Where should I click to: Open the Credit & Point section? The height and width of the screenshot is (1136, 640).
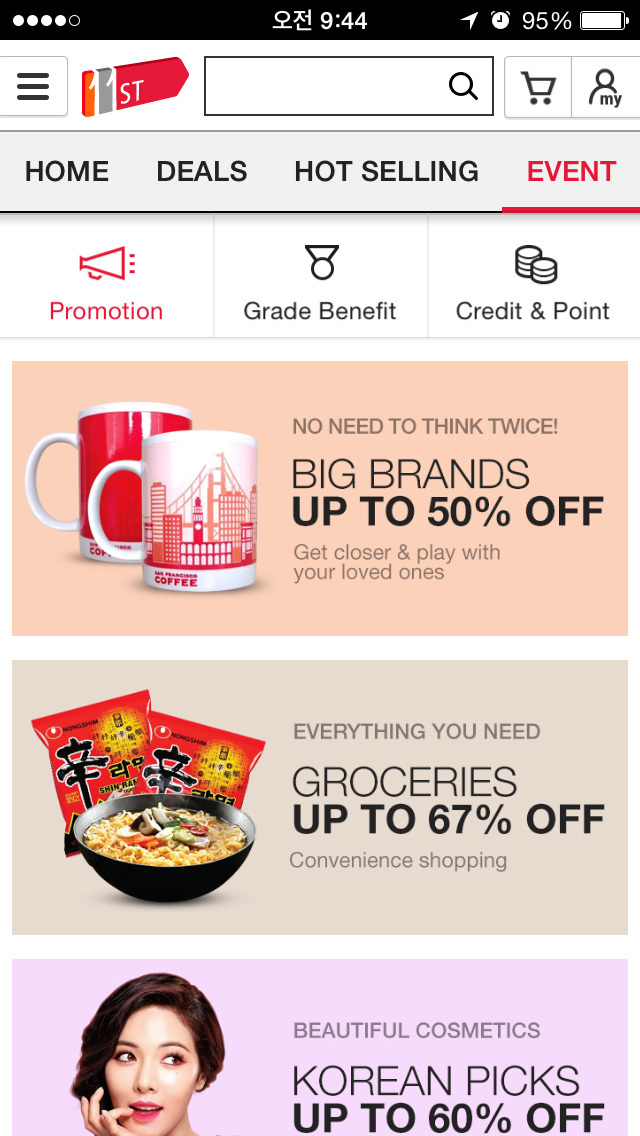[533, 277]
